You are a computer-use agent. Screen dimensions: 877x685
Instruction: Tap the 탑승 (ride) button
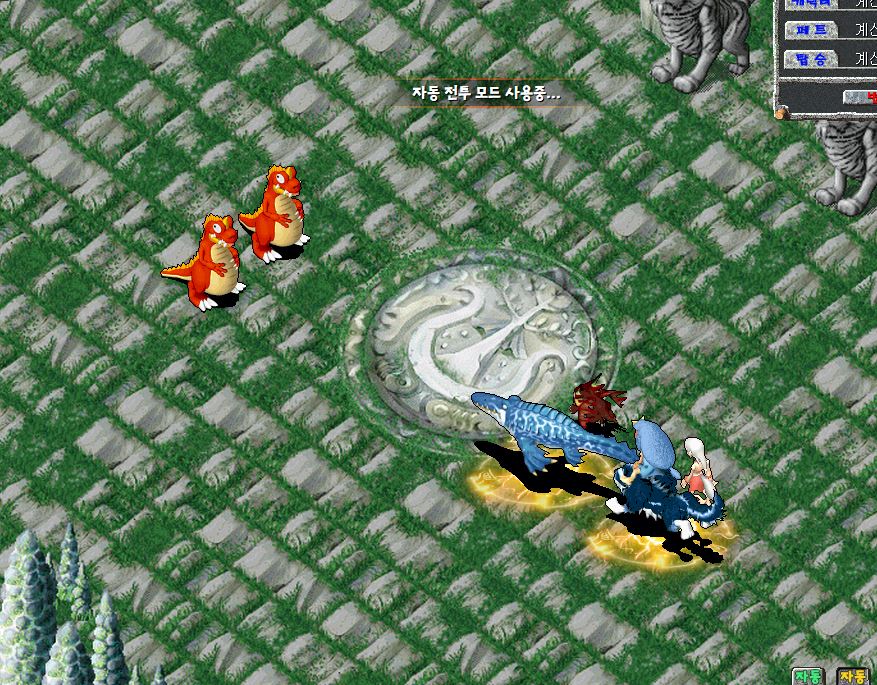[x=810, y=59]
